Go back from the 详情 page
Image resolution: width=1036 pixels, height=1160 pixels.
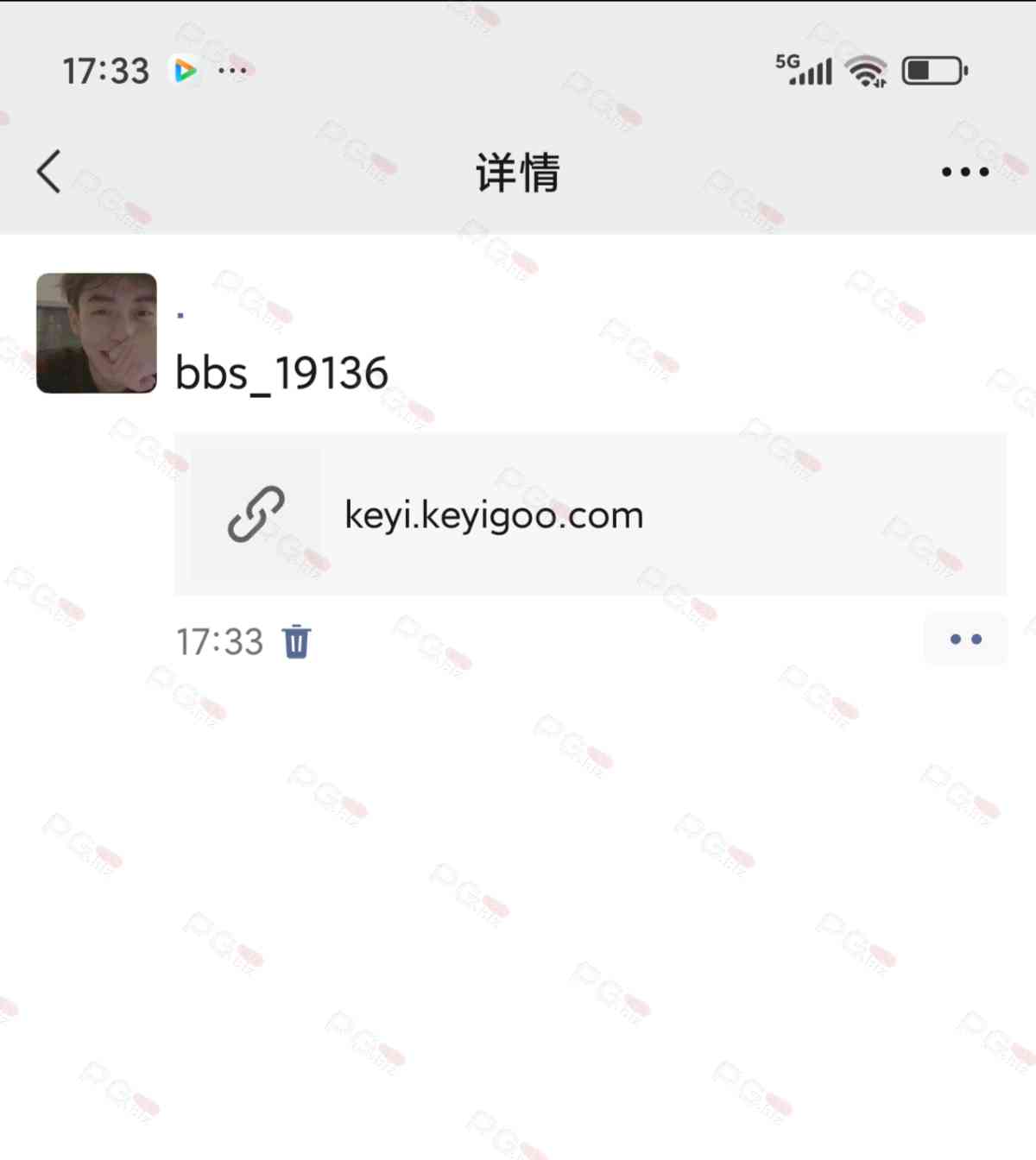(49, 171)
